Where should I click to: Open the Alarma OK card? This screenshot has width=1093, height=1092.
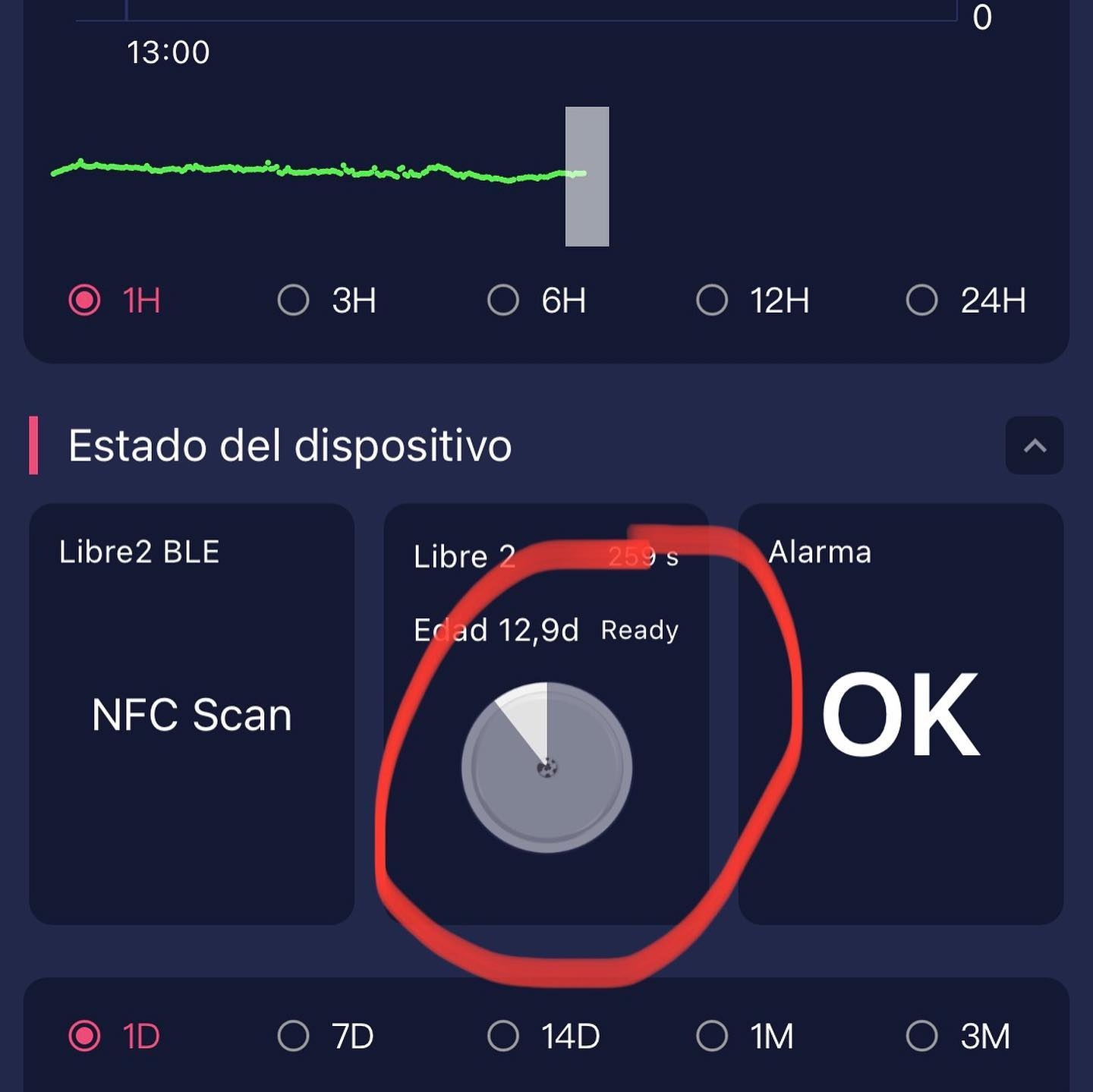[901, 714]
